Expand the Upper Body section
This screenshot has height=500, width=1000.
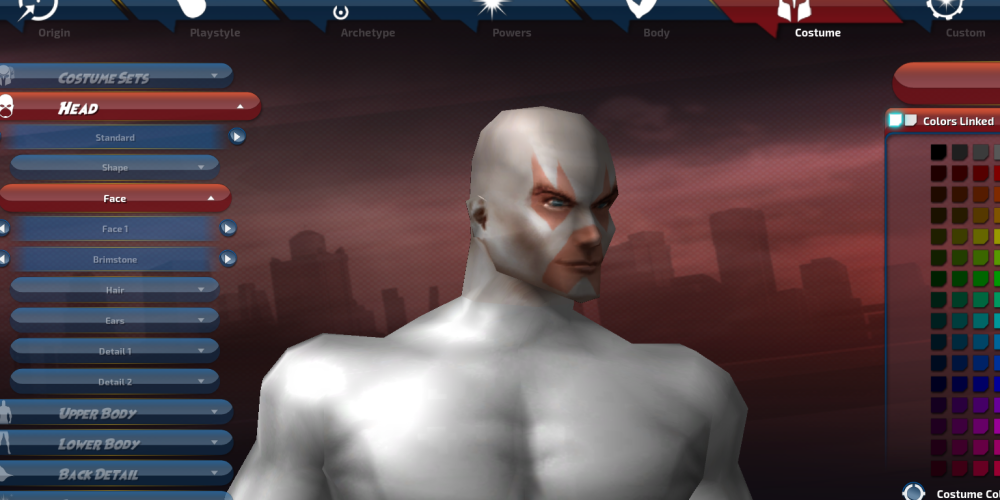click(x=115, y=412)
